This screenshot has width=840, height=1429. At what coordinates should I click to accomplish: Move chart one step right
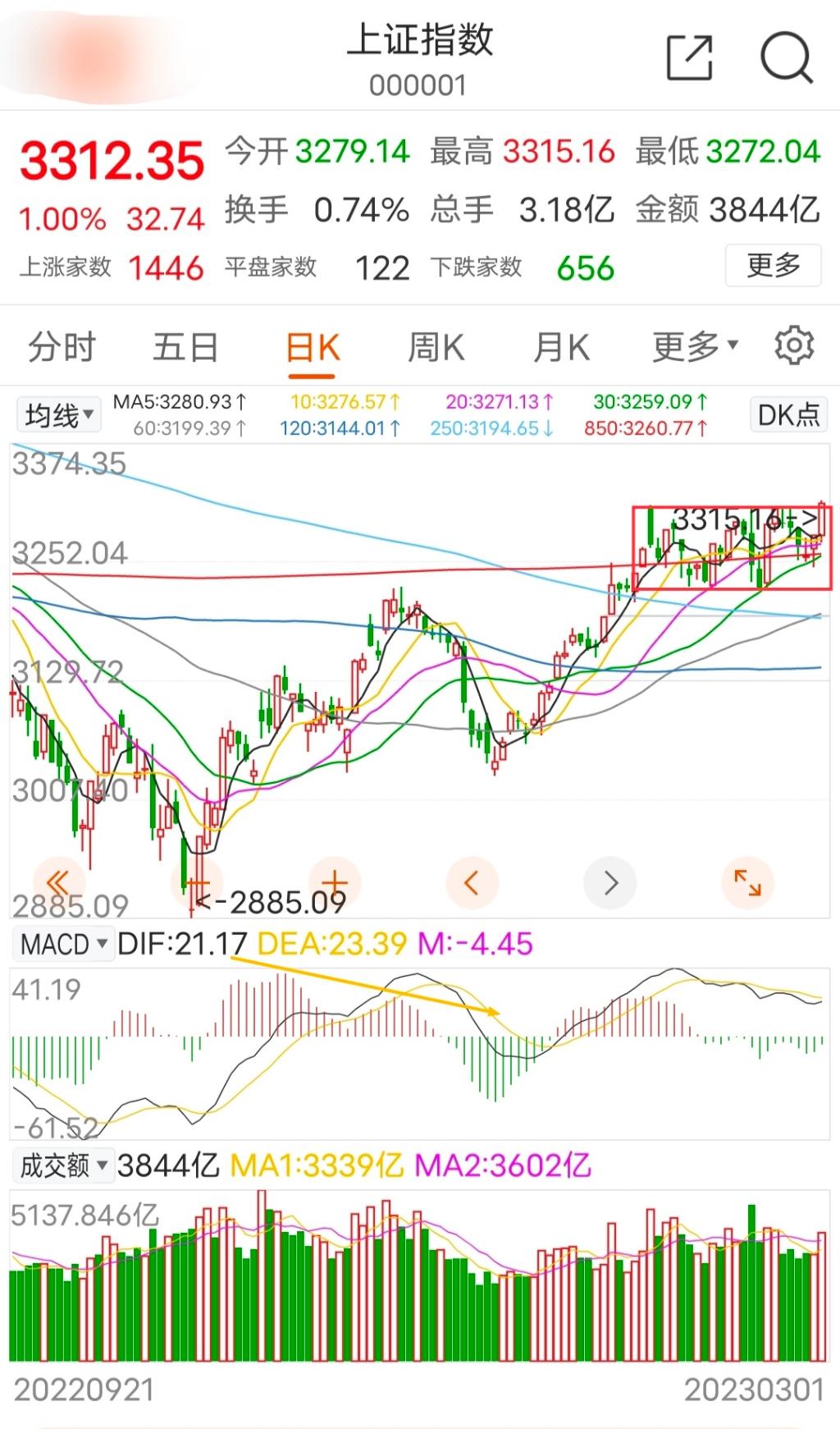point(610,882)
